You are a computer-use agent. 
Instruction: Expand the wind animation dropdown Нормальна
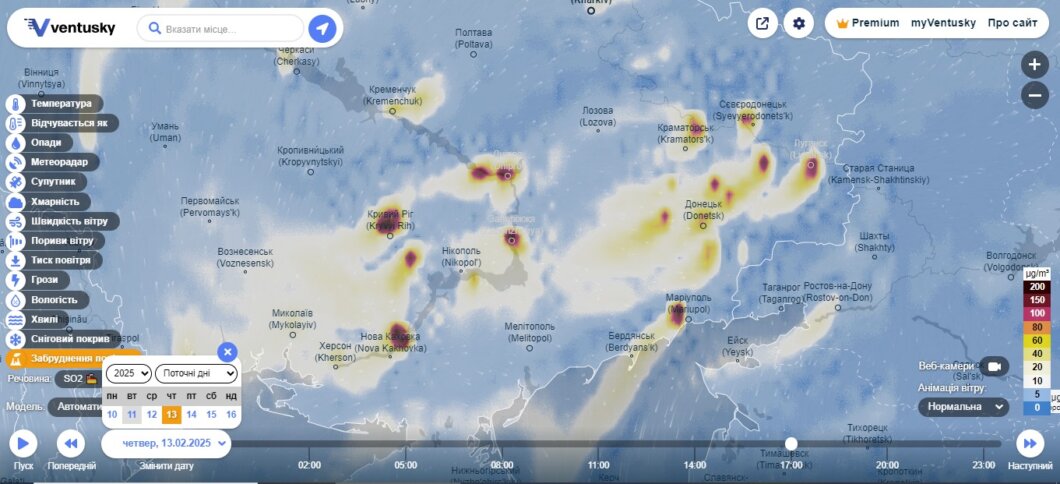(x=964, y=407)
